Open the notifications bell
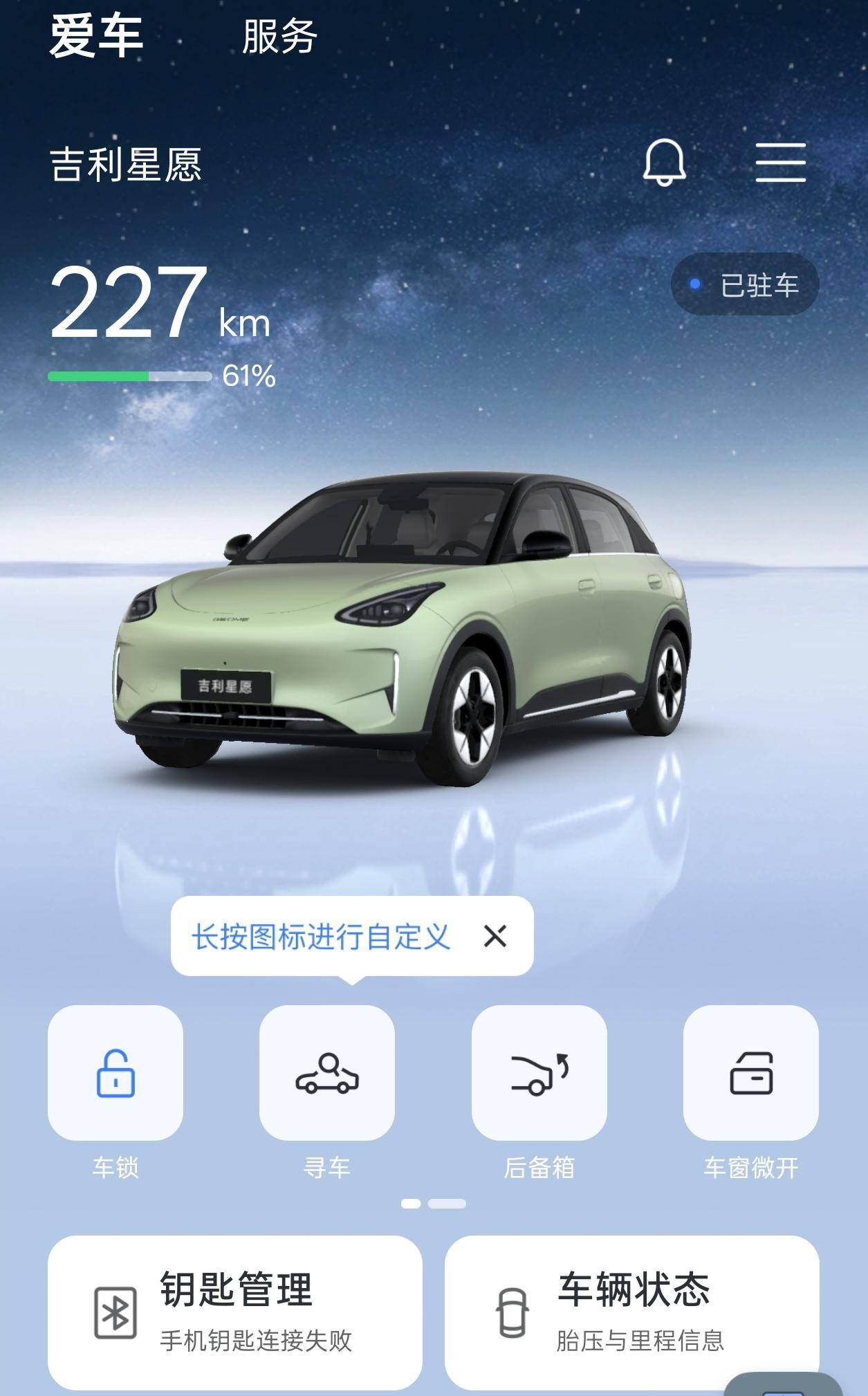The image size is (868, 1396). click(664, 163)
